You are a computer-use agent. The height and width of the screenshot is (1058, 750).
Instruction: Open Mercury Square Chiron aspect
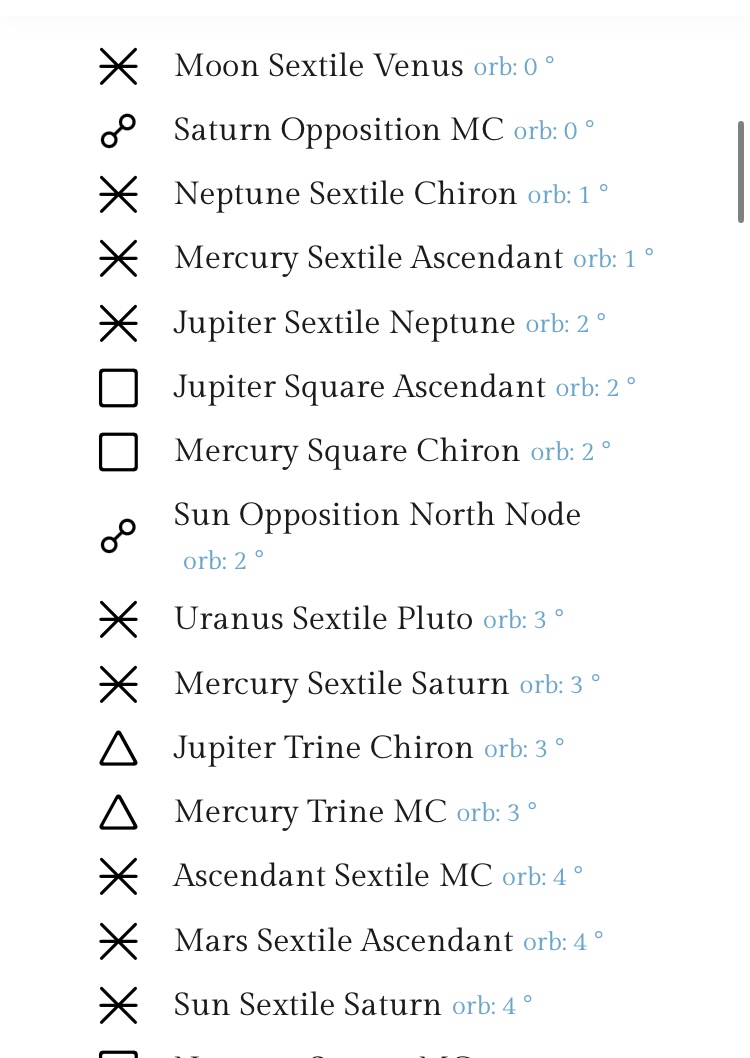pyautogui.click(x=346, y=451)
